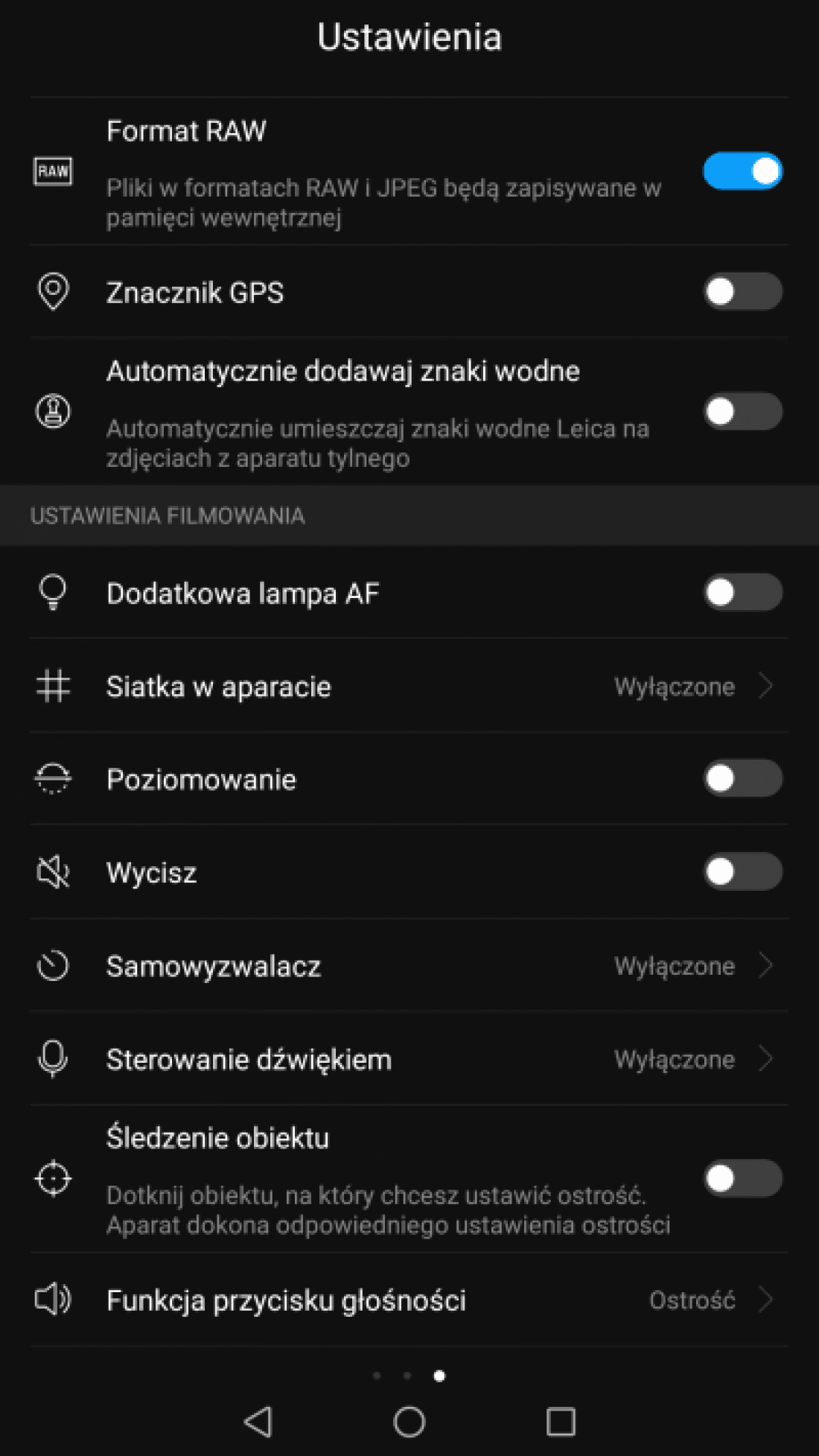Toggle Dodatkowa lampa AF on
Image resolution: width=819 pixels, height=1456 pixels.
tap(742, 593)
